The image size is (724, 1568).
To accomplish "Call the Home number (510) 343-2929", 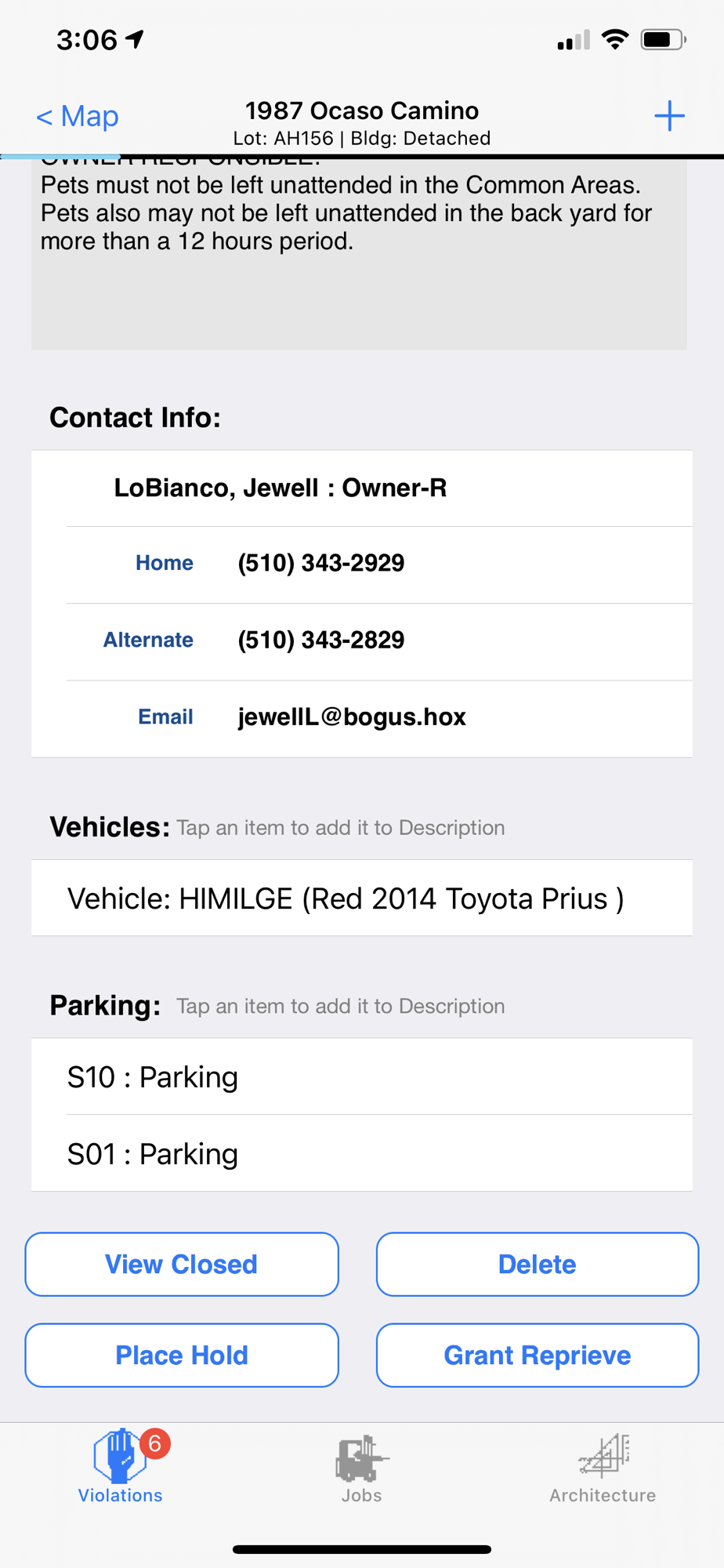I will point(321,563).
